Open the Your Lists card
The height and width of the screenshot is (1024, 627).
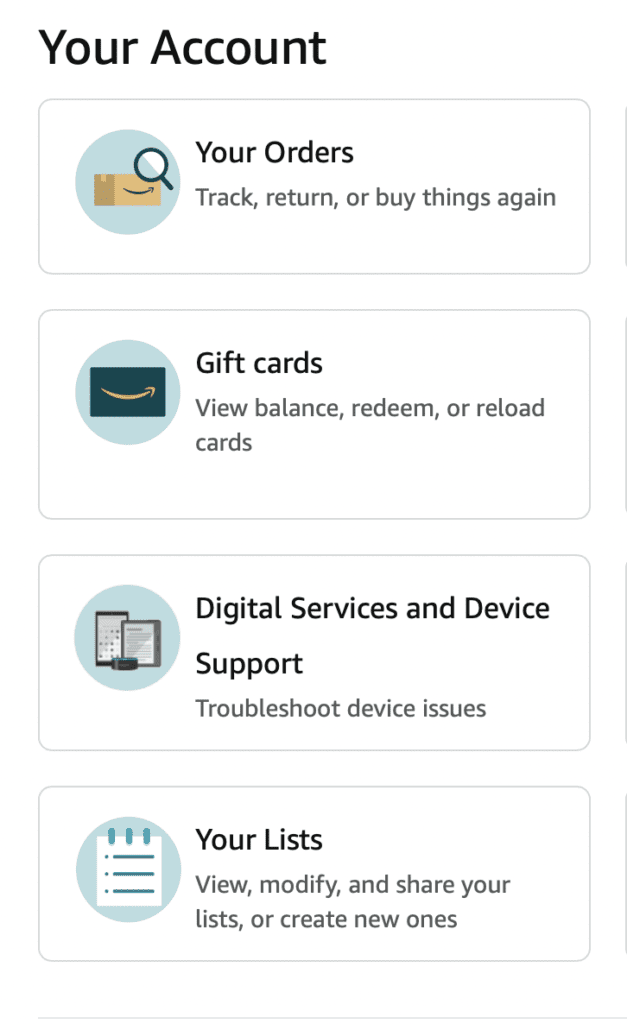[313, 873]
